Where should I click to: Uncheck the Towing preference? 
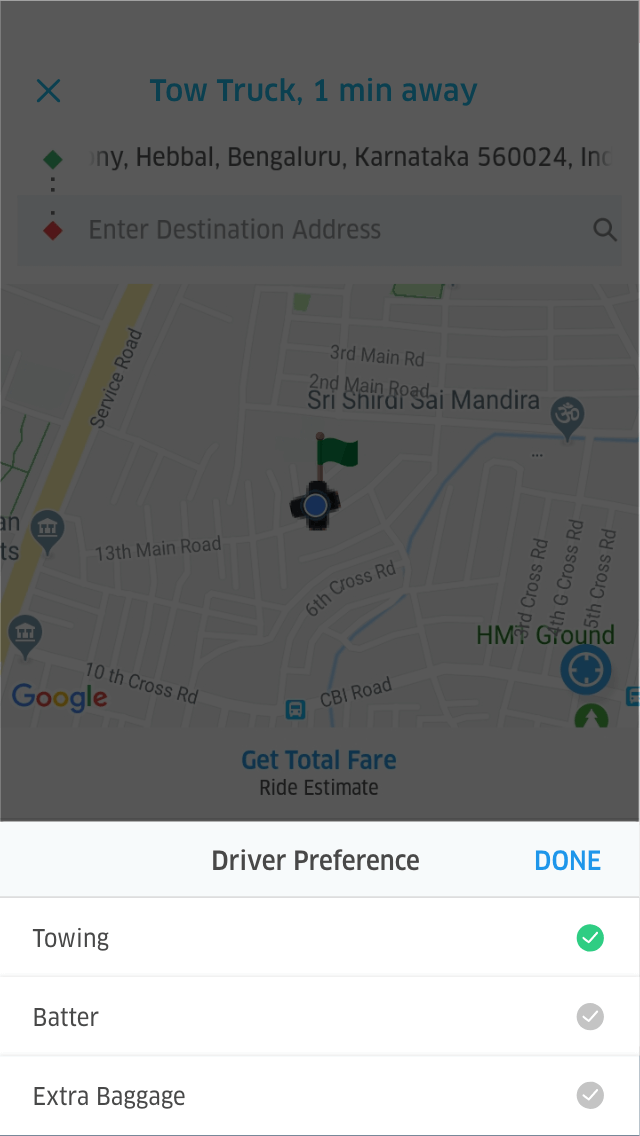tap(590, 938)
